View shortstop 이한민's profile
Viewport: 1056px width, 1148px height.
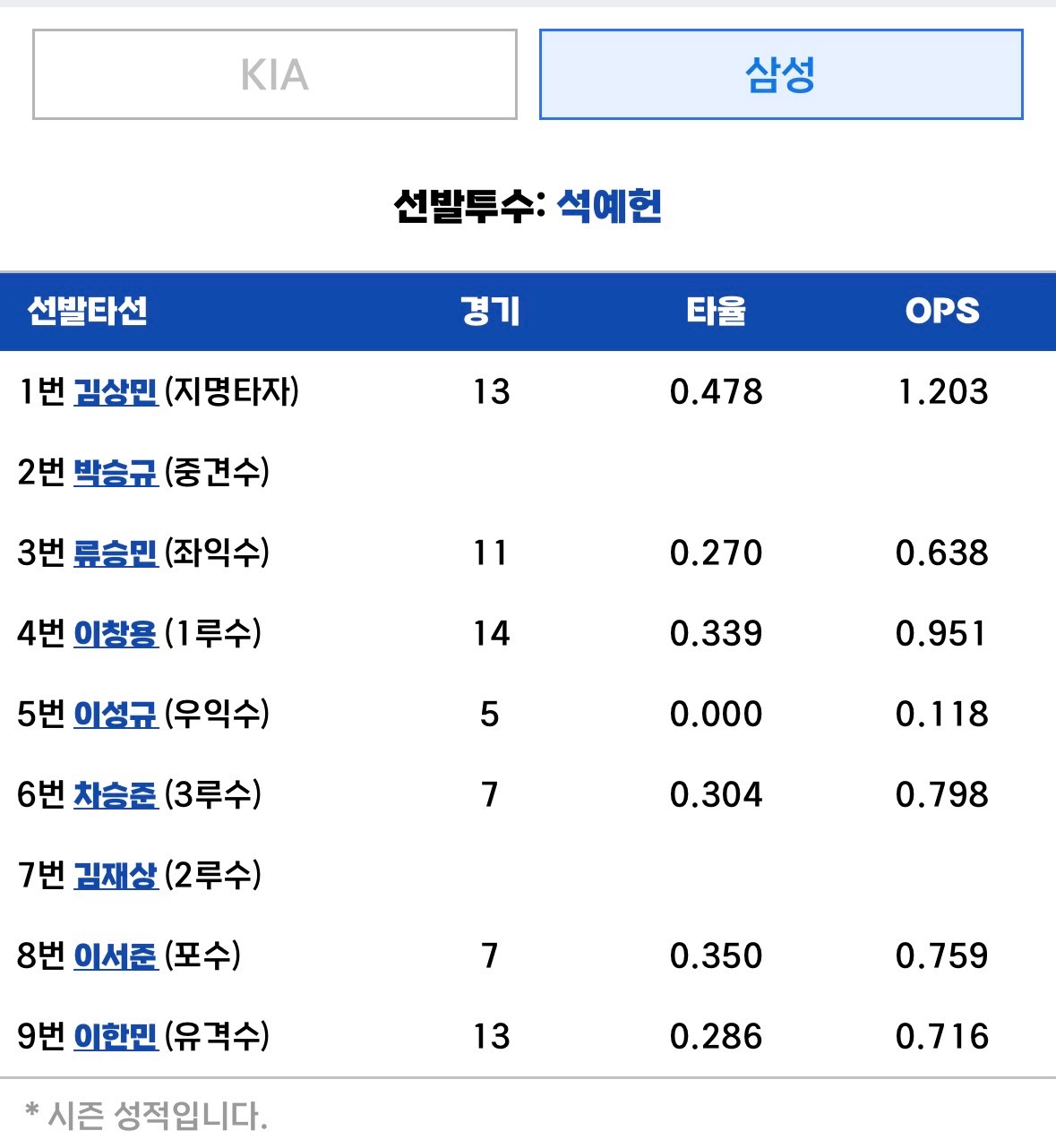click(116, 1036)
